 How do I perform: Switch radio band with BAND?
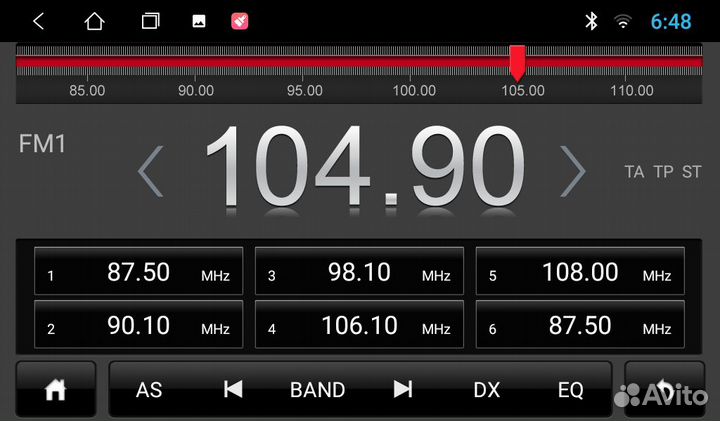(x=317, y=390)
